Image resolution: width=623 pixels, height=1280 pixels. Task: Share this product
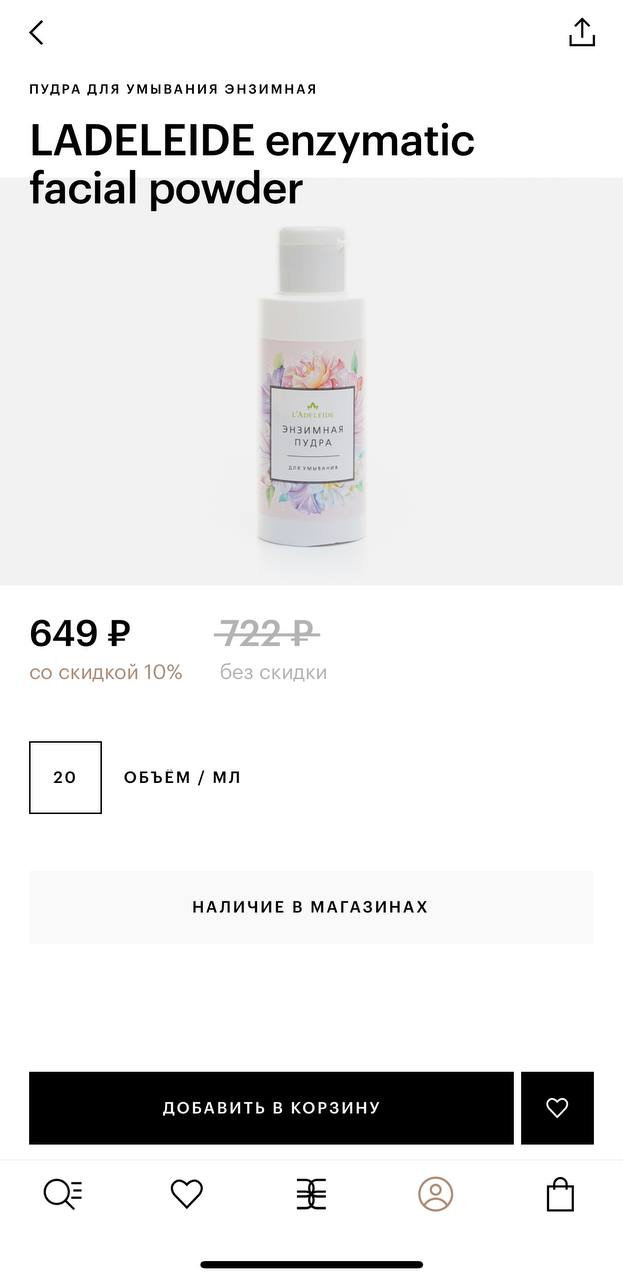(x=581, y=32)
